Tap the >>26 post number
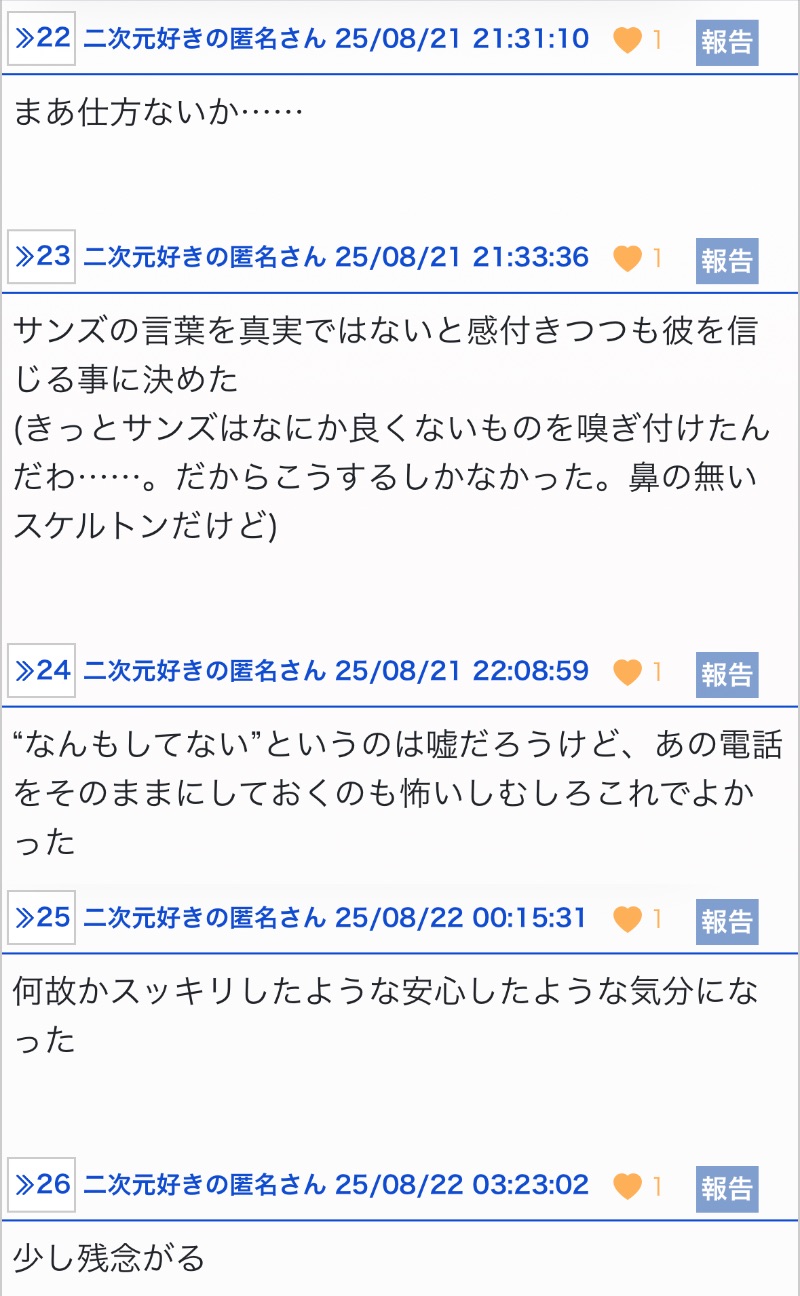This screenshot has width=800, height=1296. 42,1185
